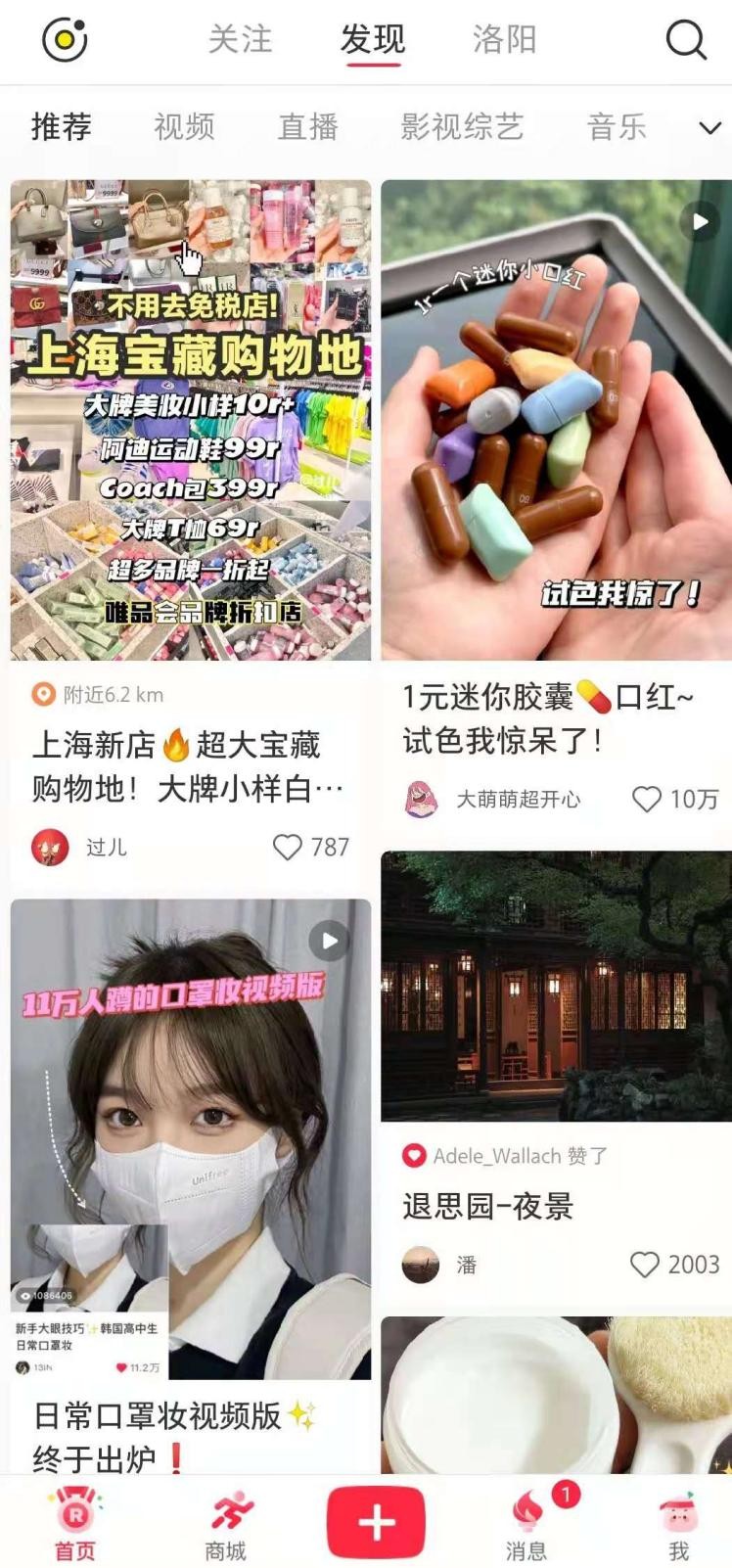The image size is (732, 1568).
Task: Switch to the 洛阳 tab
Action: (504, 40)
